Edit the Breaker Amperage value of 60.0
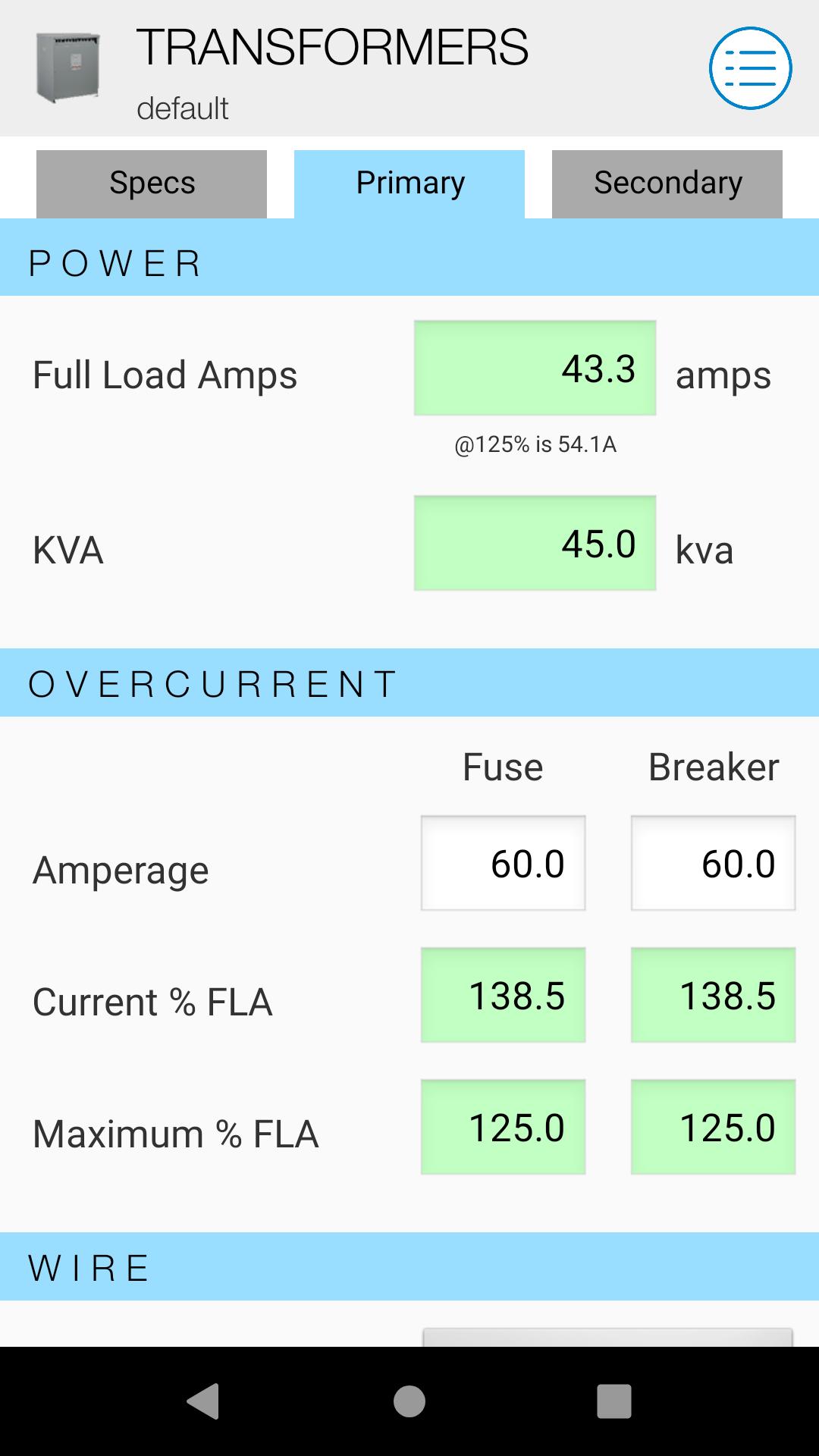This screenshot has height=1456, width=819. click(x=711, y=862)
